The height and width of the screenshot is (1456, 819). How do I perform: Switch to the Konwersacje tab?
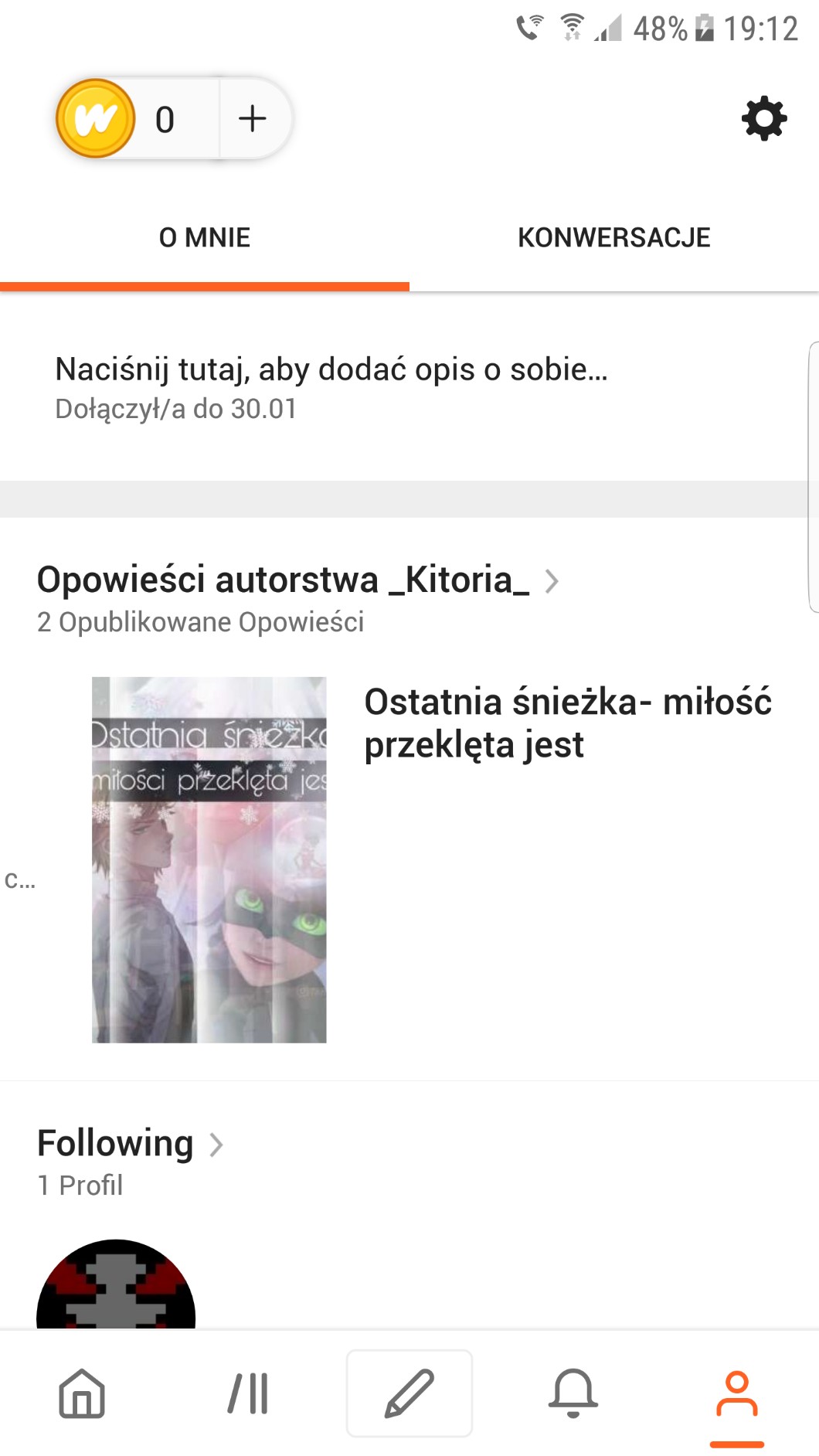point(613,238)
